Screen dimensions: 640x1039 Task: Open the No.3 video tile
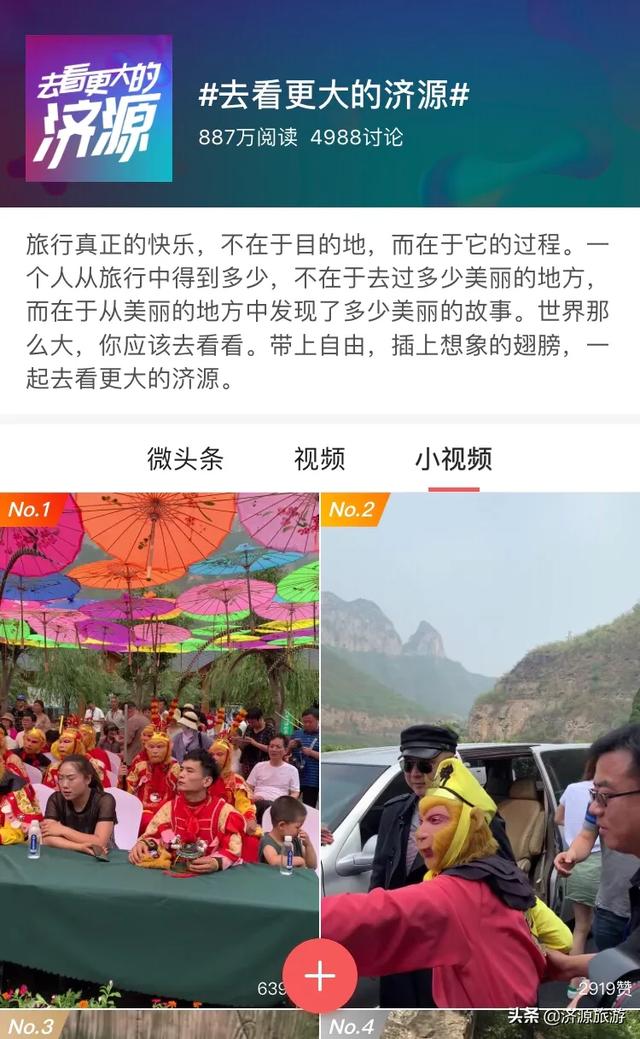(159, 1026)
